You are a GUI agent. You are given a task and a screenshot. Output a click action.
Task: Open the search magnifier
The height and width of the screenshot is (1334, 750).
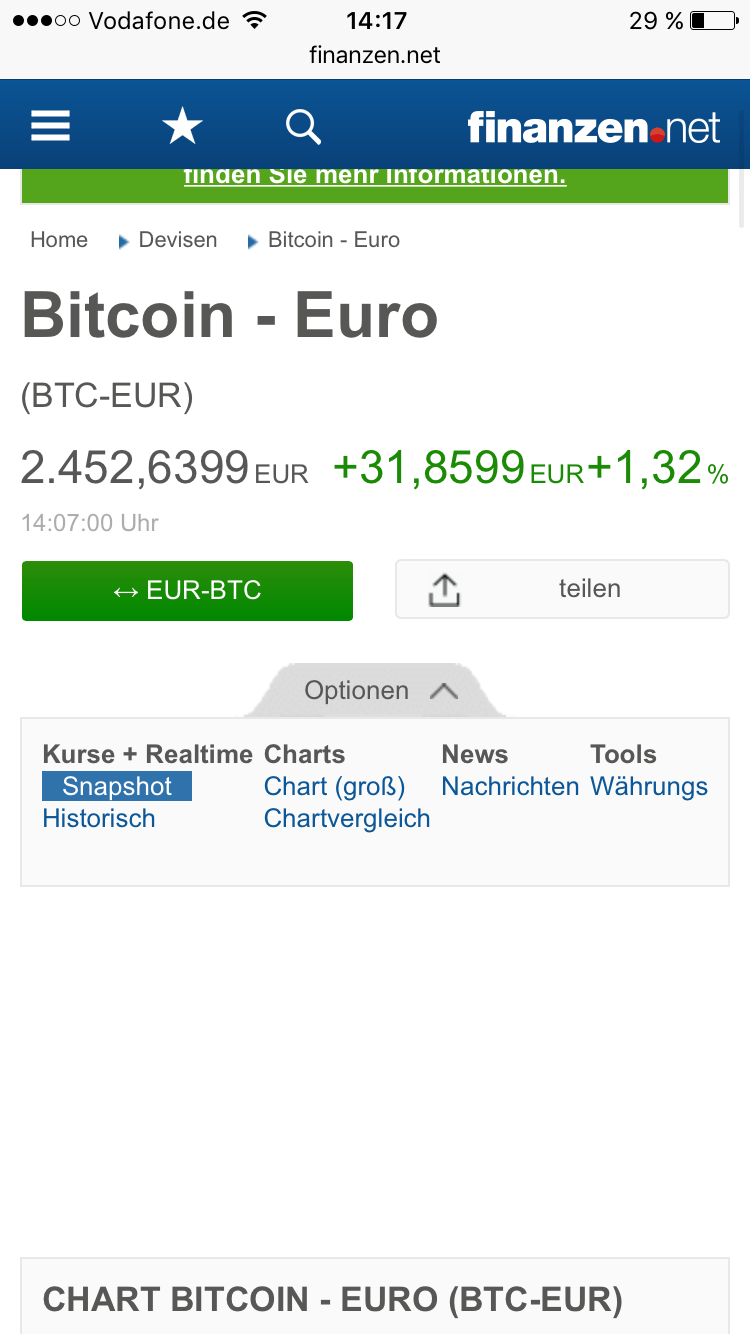[303, 127]
